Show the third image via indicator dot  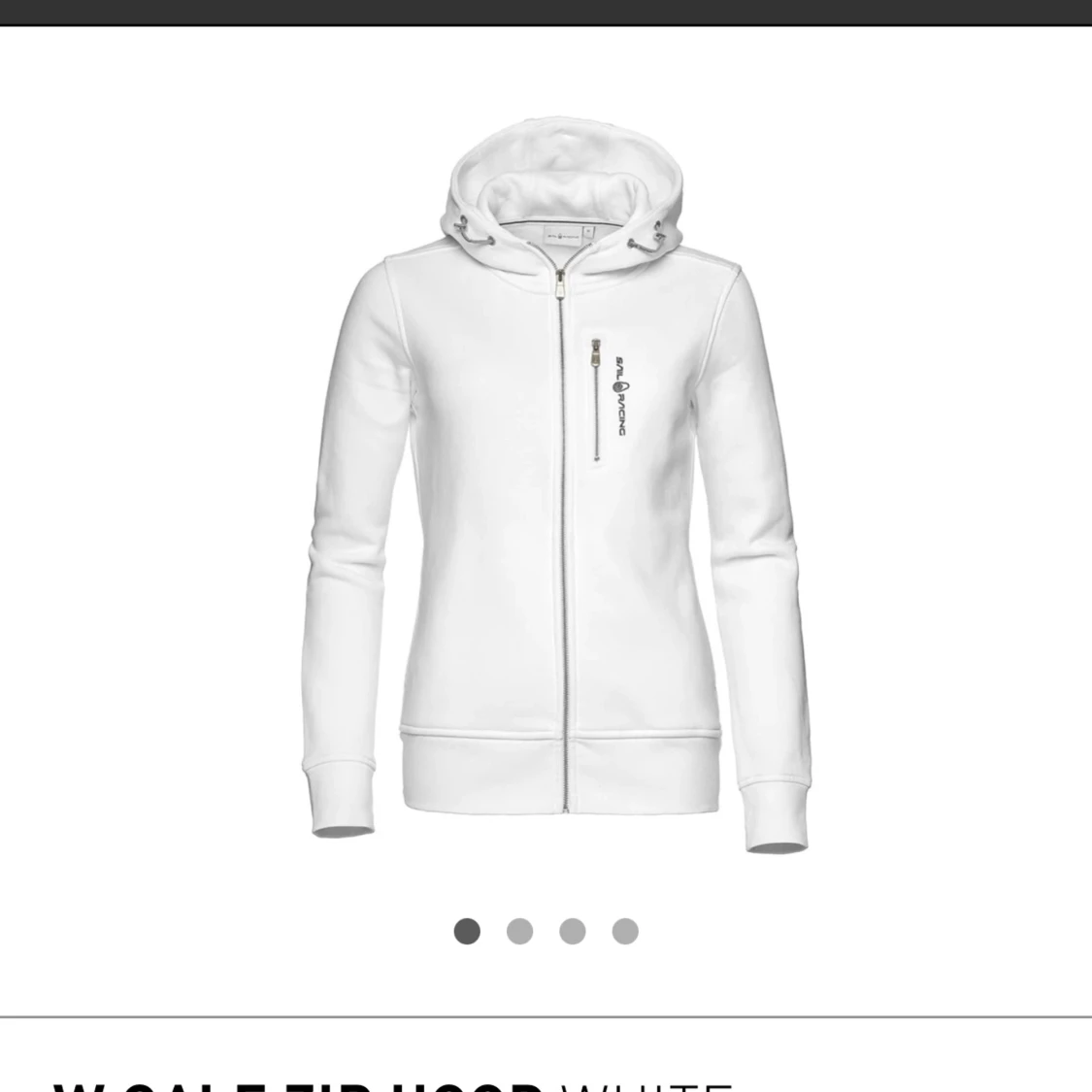coord(573,932)
